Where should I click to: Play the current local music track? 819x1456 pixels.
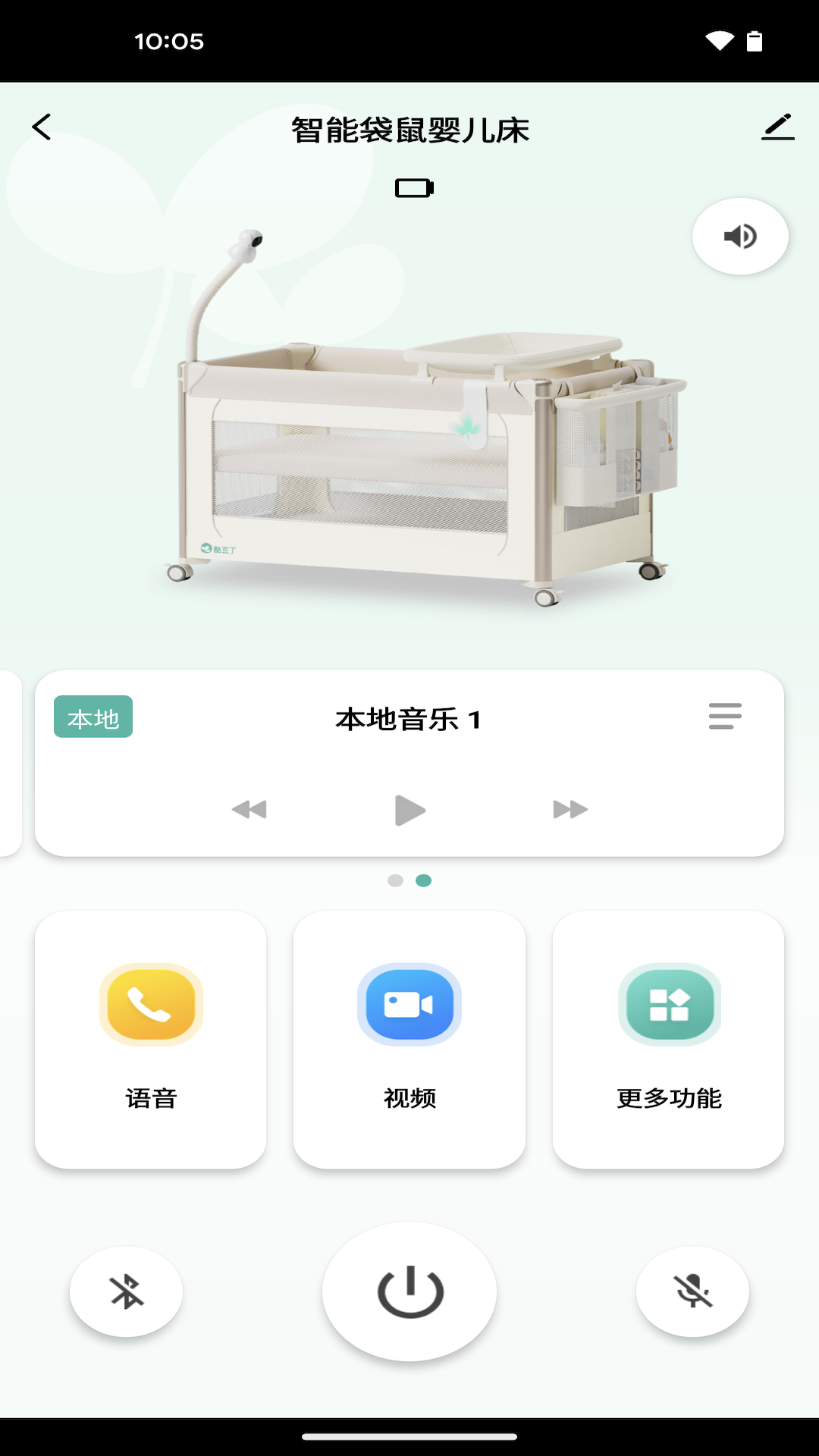409,809
